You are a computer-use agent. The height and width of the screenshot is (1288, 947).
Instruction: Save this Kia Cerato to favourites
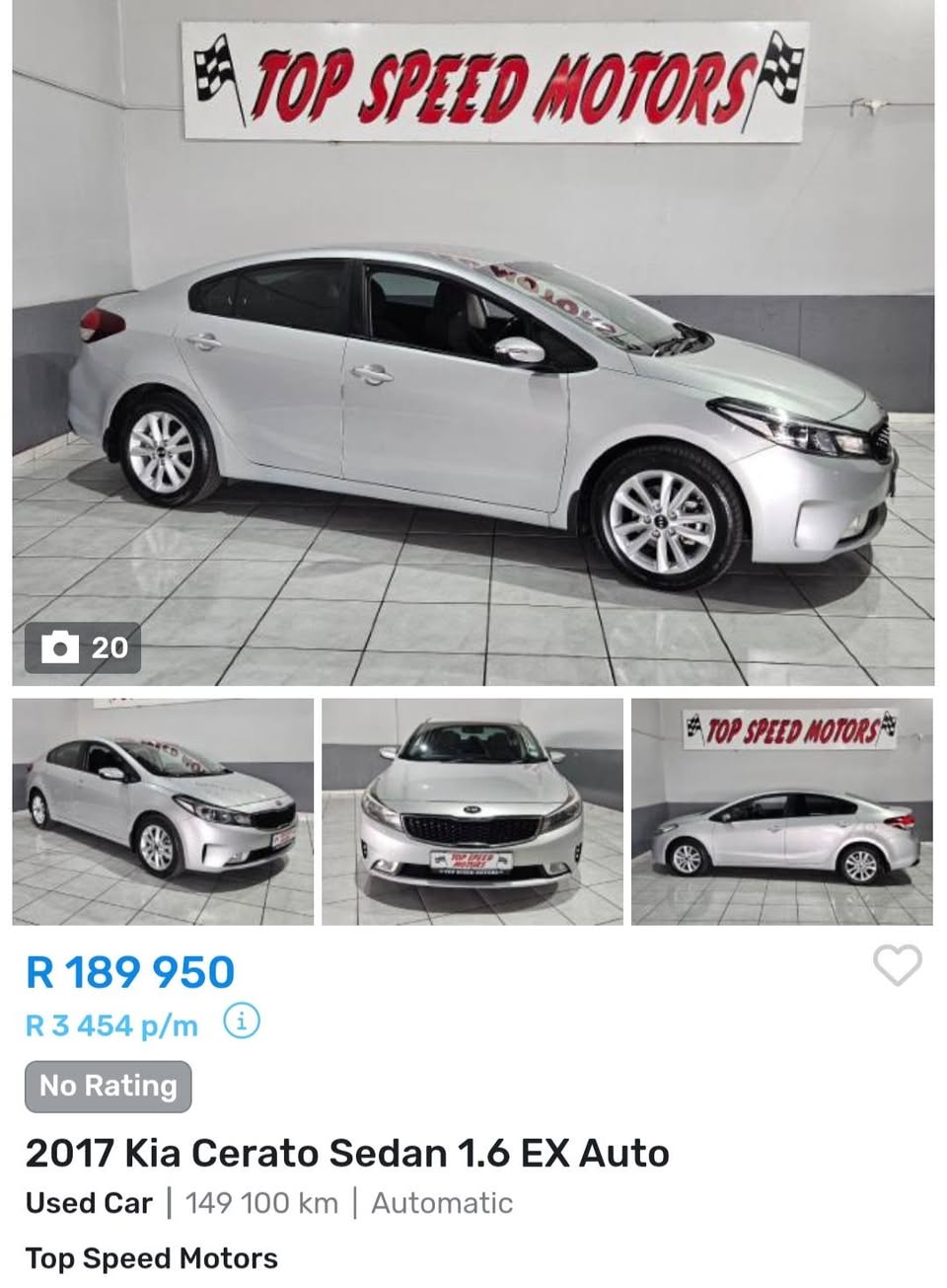tap(897, 965)
